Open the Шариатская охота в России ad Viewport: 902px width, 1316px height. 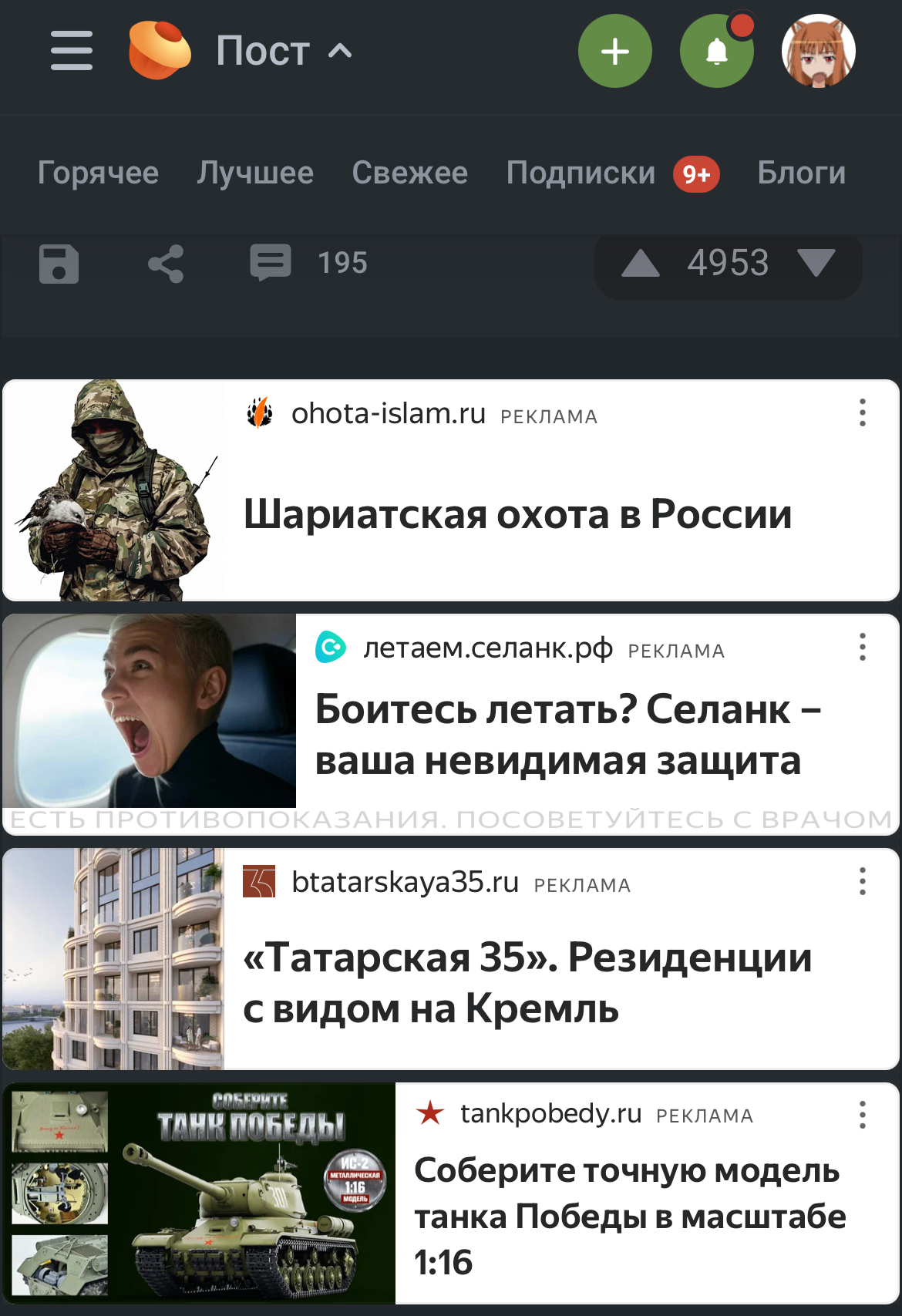(x=517, y=514)
